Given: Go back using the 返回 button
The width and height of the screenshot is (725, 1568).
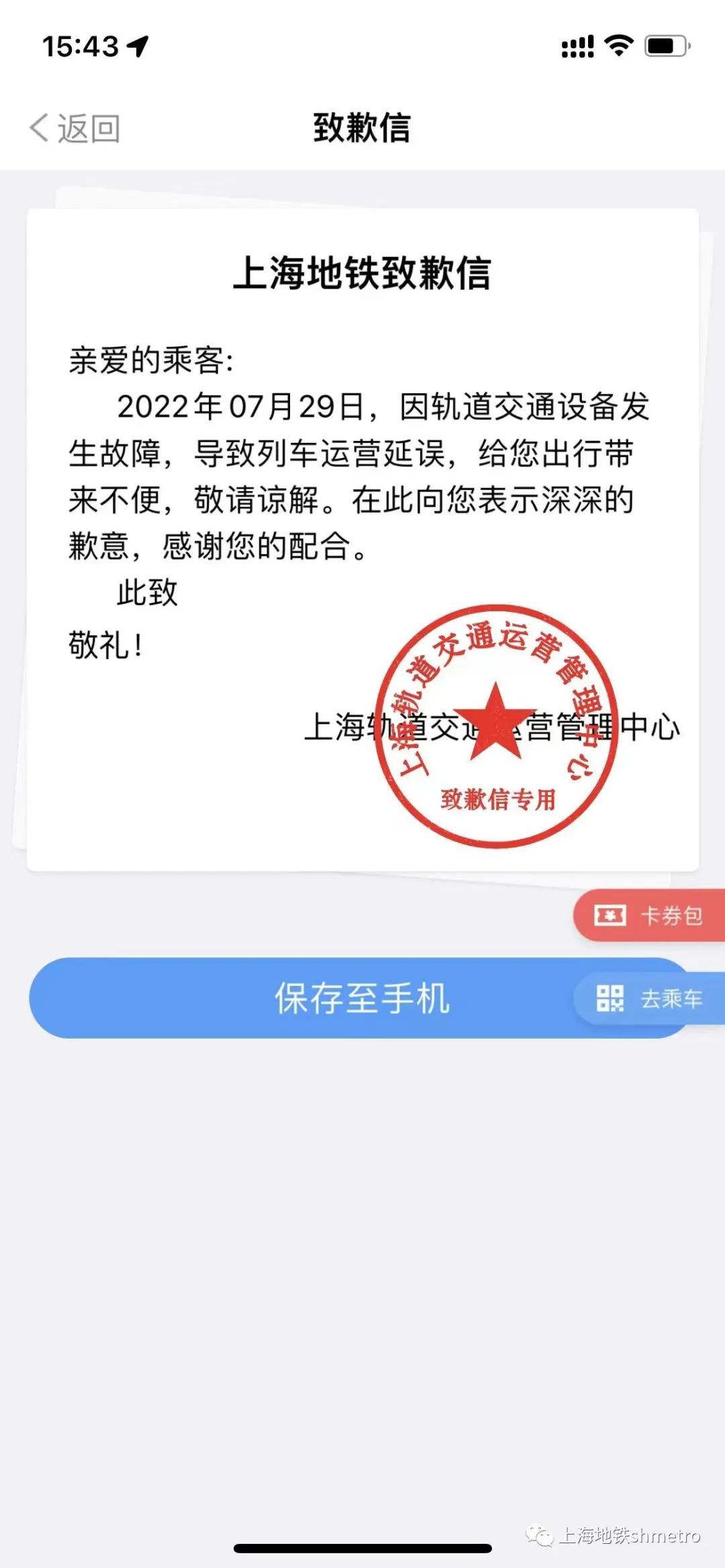Looking at the screenshot, I should pyautogui.click(x=75, y=128).
